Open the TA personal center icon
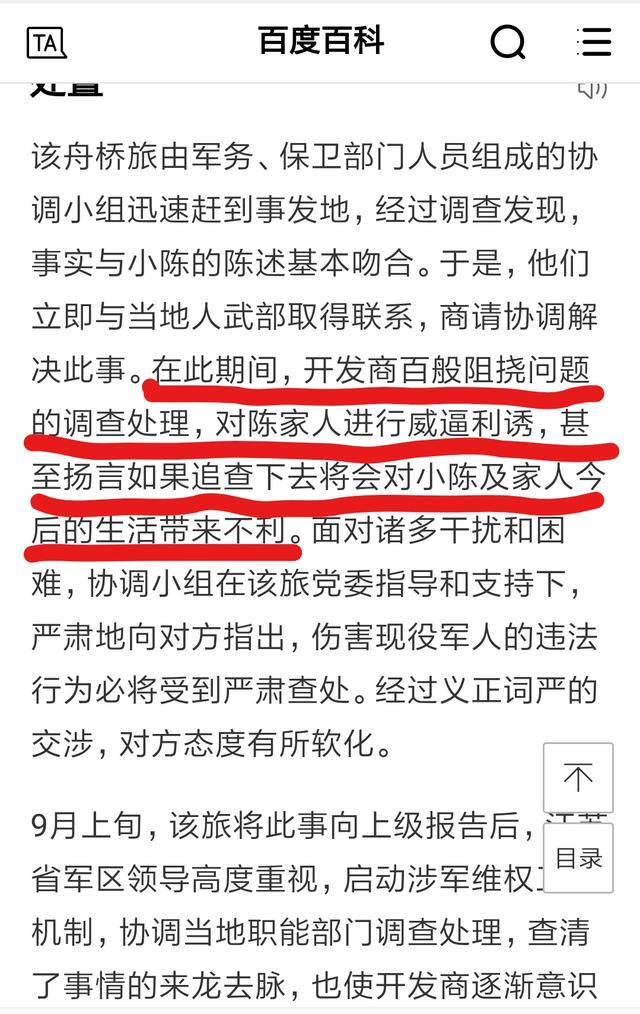640x1014 pixels. tap(47, 43)
